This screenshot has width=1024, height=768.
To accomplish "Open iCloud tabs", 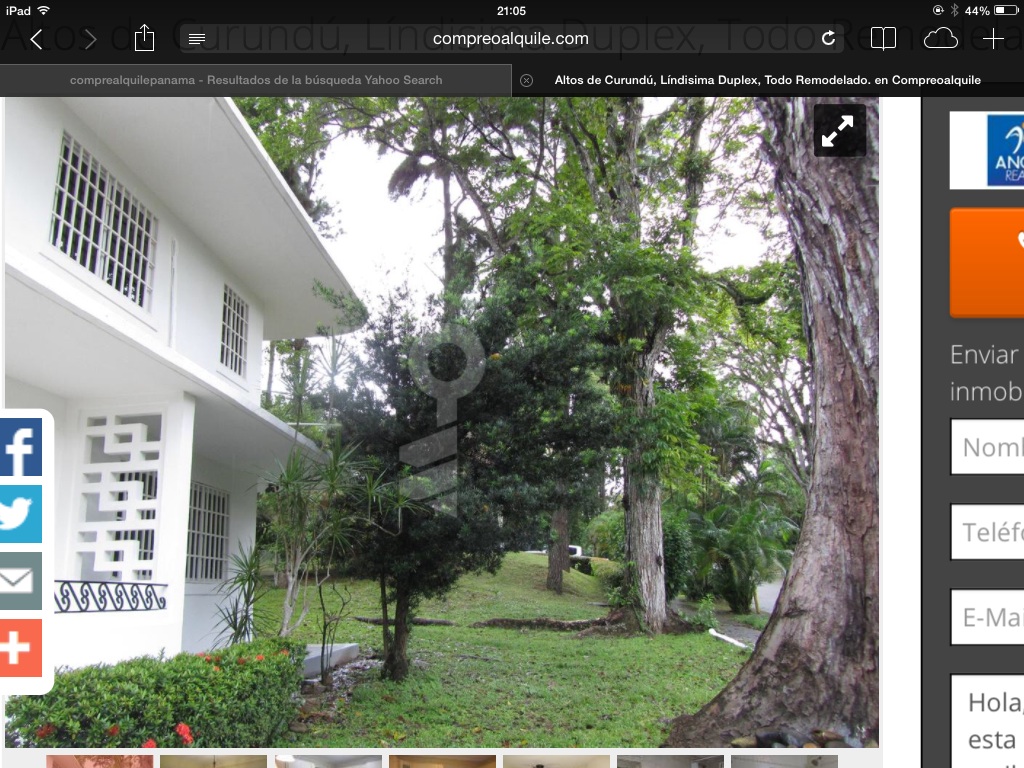I will click(x=940, y=39).
